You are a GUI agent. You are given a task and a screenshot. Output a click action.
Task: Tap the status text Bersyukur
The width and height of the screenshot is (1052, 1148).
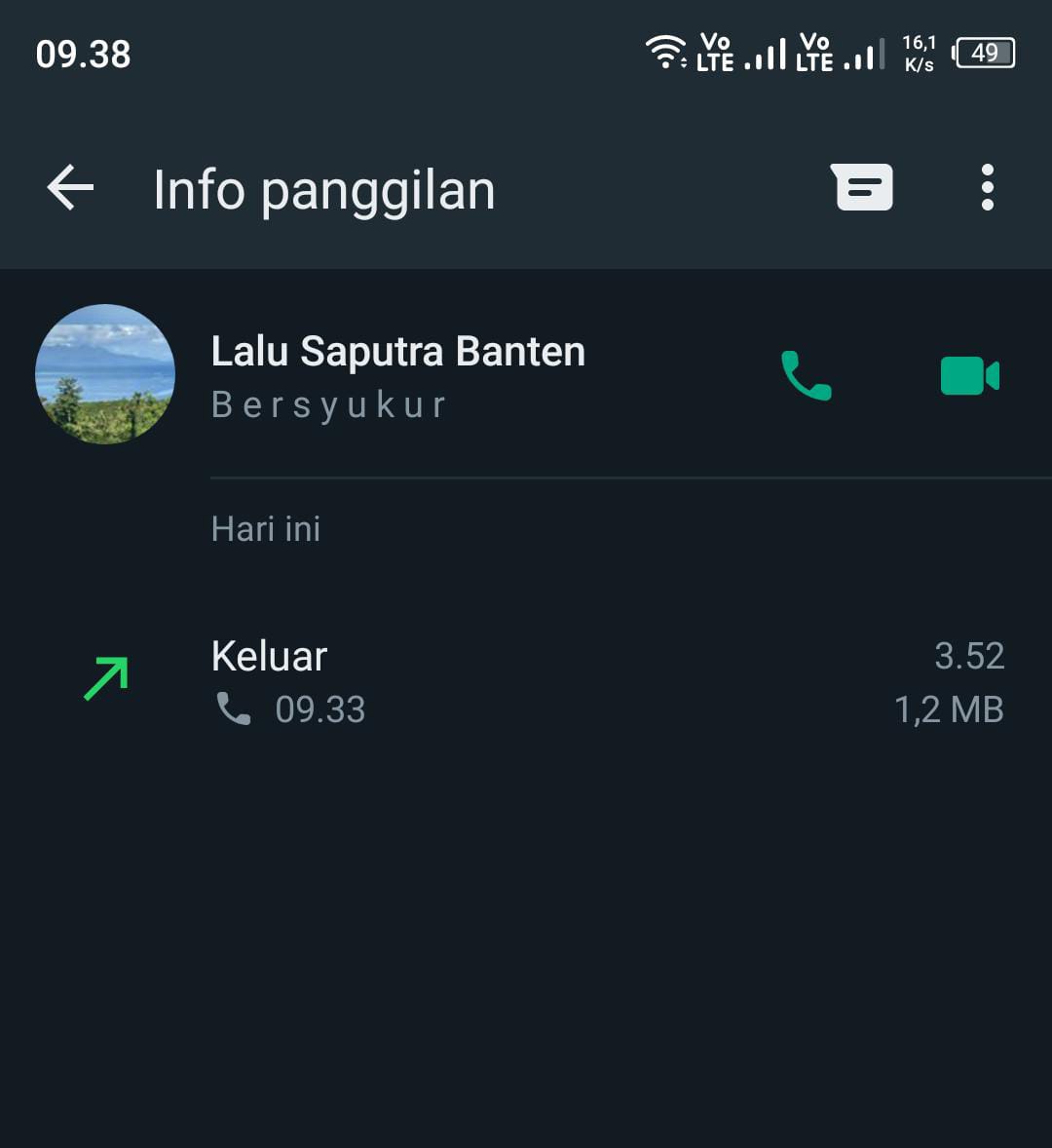(327, 403)
